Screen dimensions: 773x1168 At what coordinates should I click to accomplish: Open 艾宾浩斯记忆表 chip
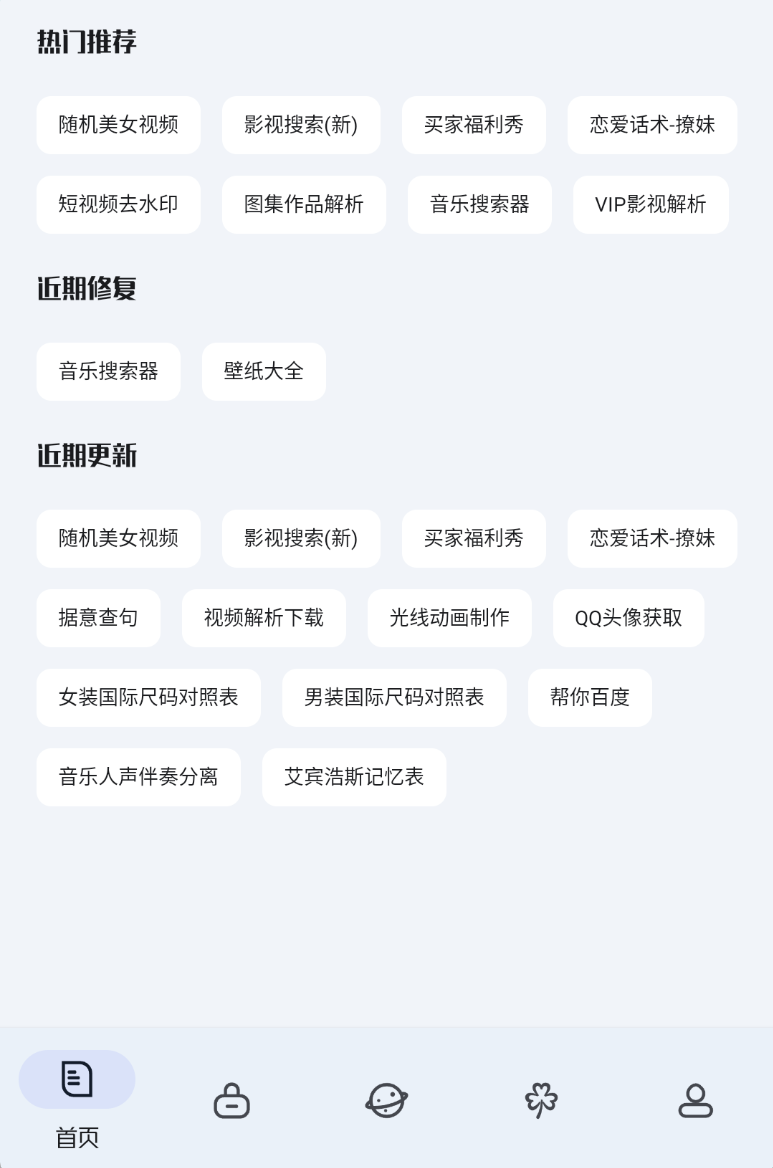point(353,777)
